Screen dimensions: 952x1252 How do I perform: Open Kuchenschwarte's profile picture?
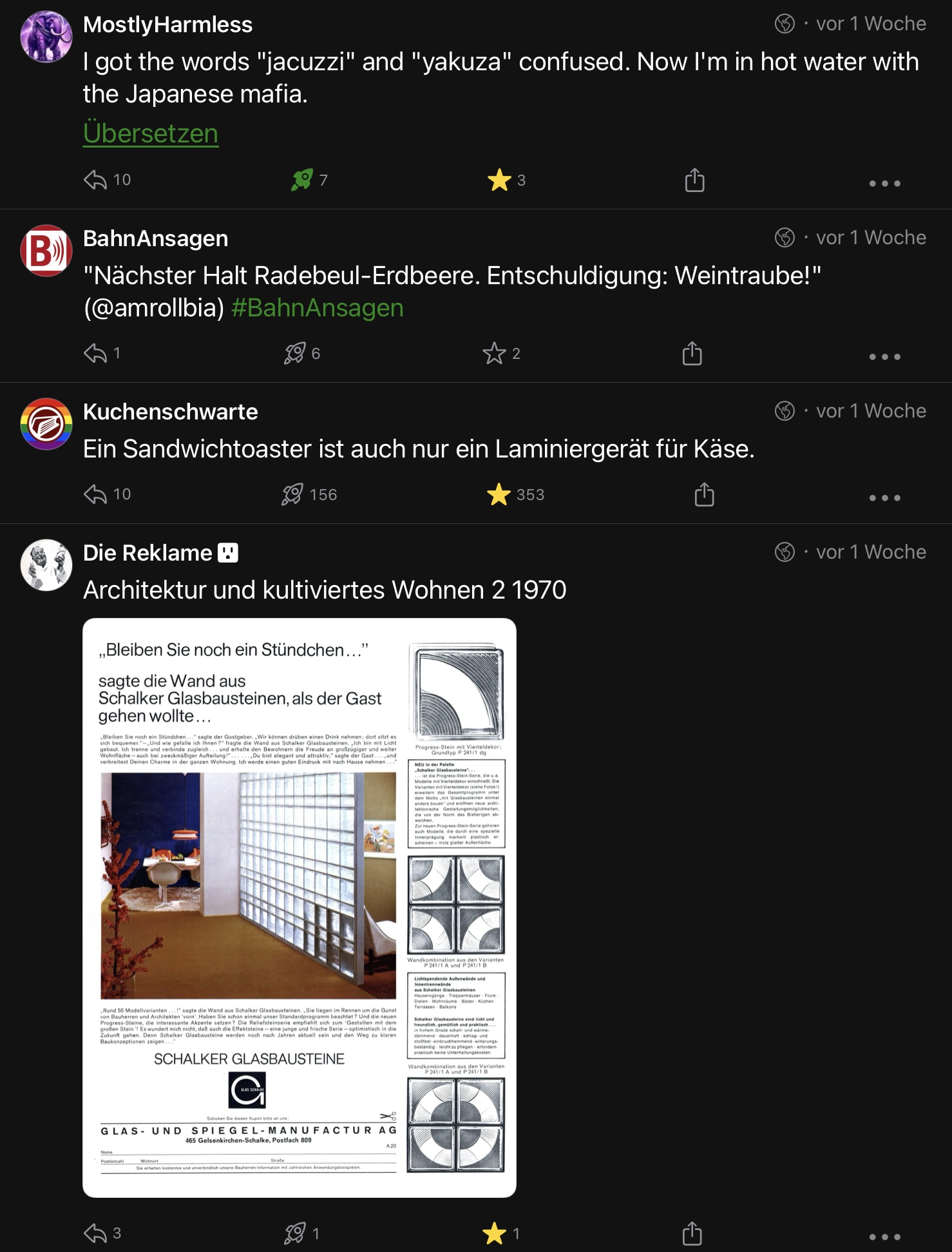click(x=46, y=423)
